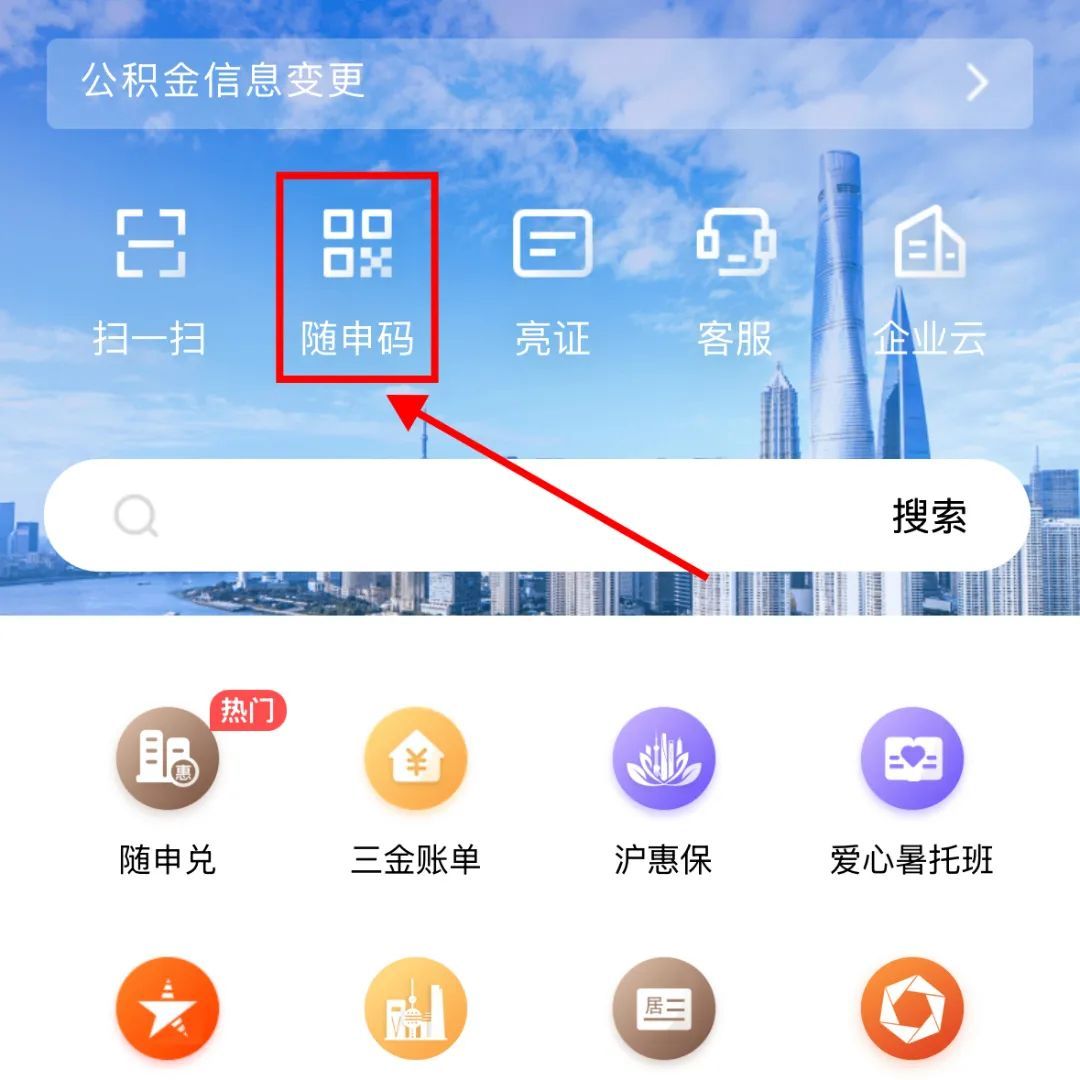
Task: Open 爱心暑托班 service
Action: click(911, 785)
